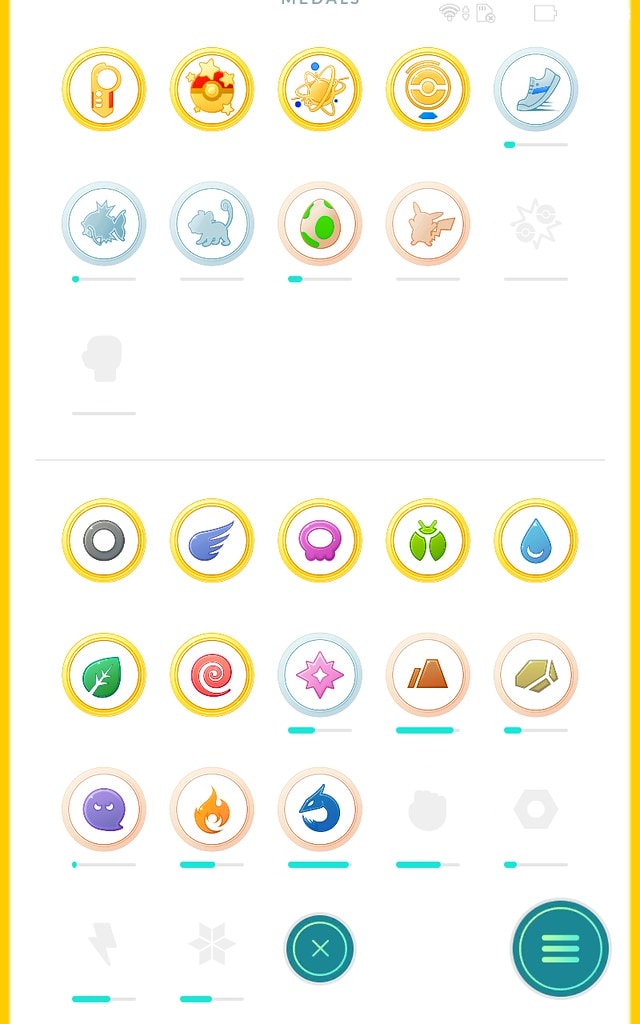Open the bug type medal
The width and height of the screenshot is (640, 1024).
(x=428, y=541)
